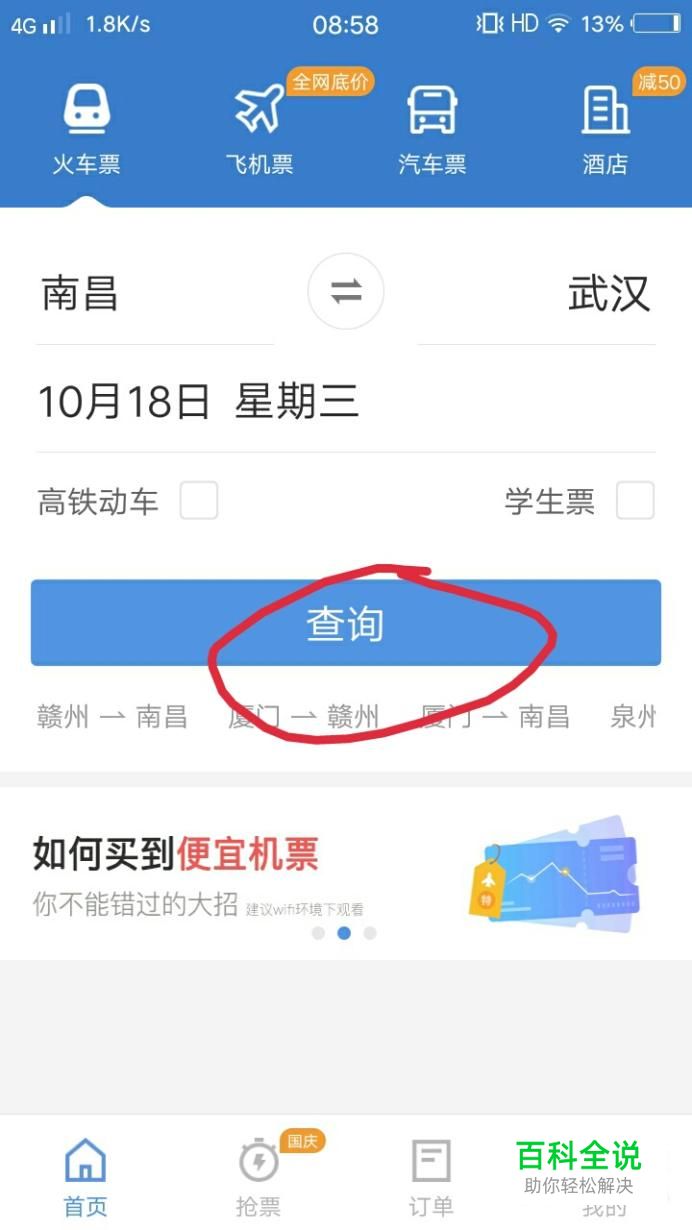This screenshot has height=1230, width=692.
Task: Switch to the 汽车票 tab
Action: [432, 130]
